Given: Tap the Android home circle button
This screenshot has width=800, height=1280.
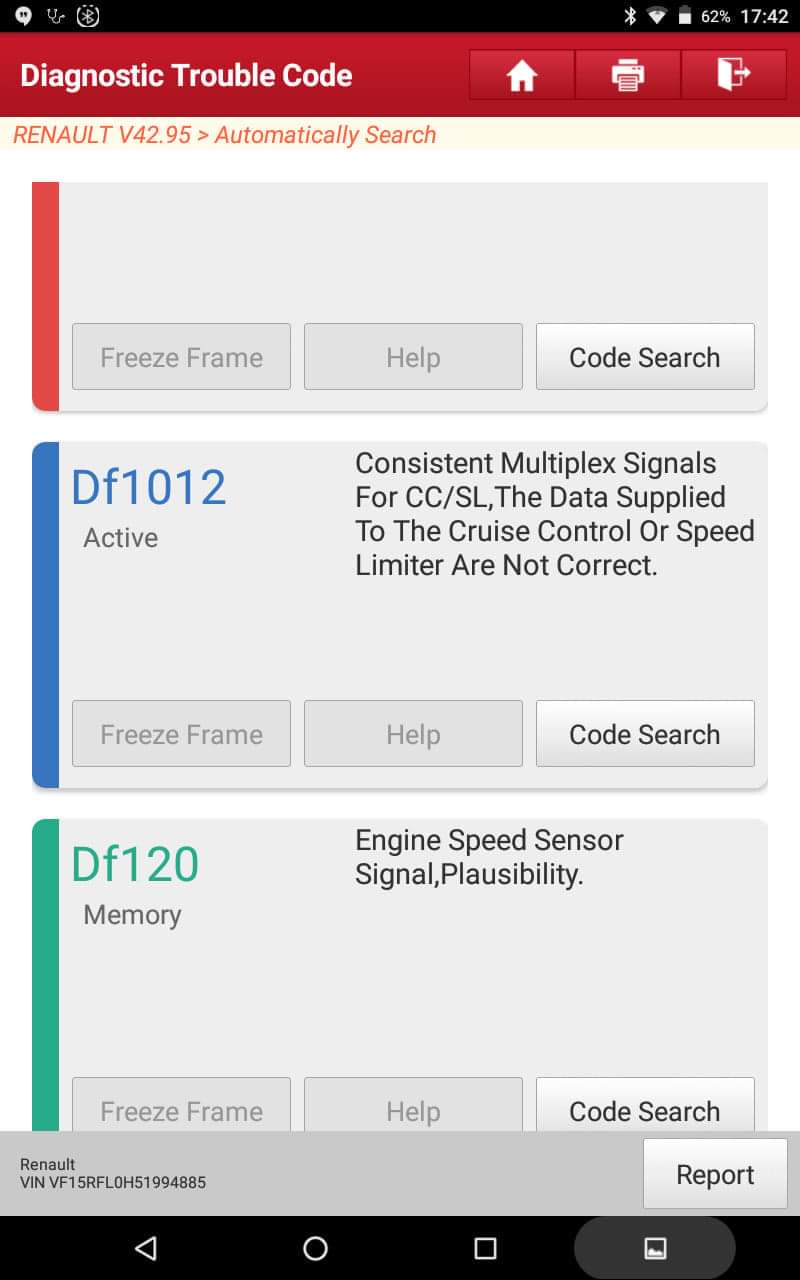Looking at the screenshot, I should click(x=315, y=1247).
